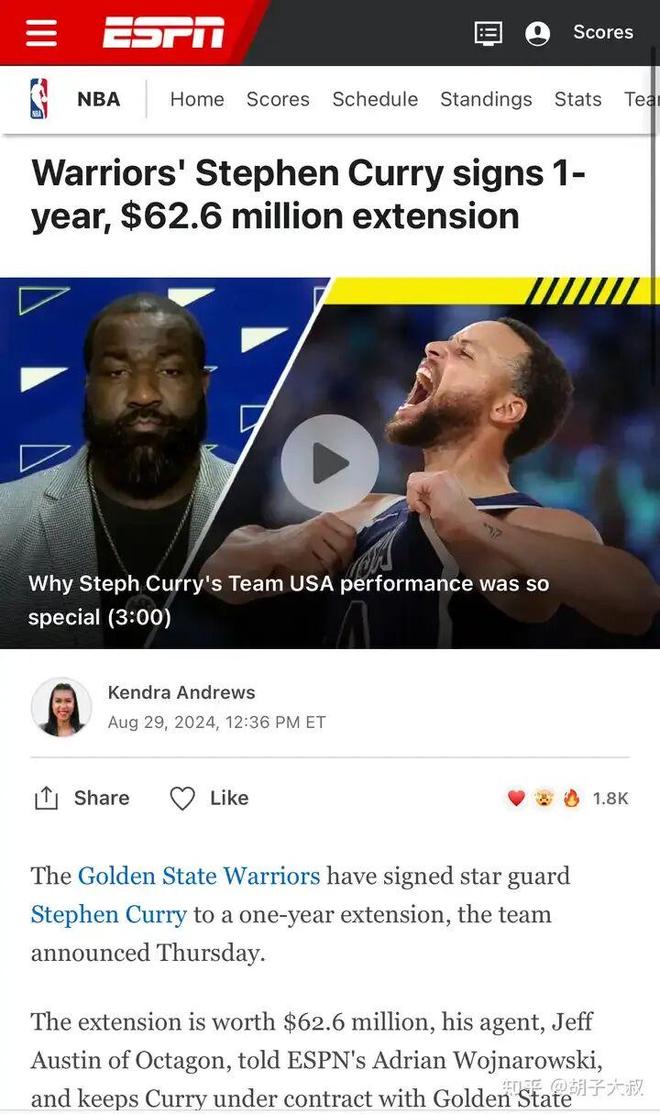660x1114 pixels.
Task: Open Scores in the top bar
Action: 603,32
